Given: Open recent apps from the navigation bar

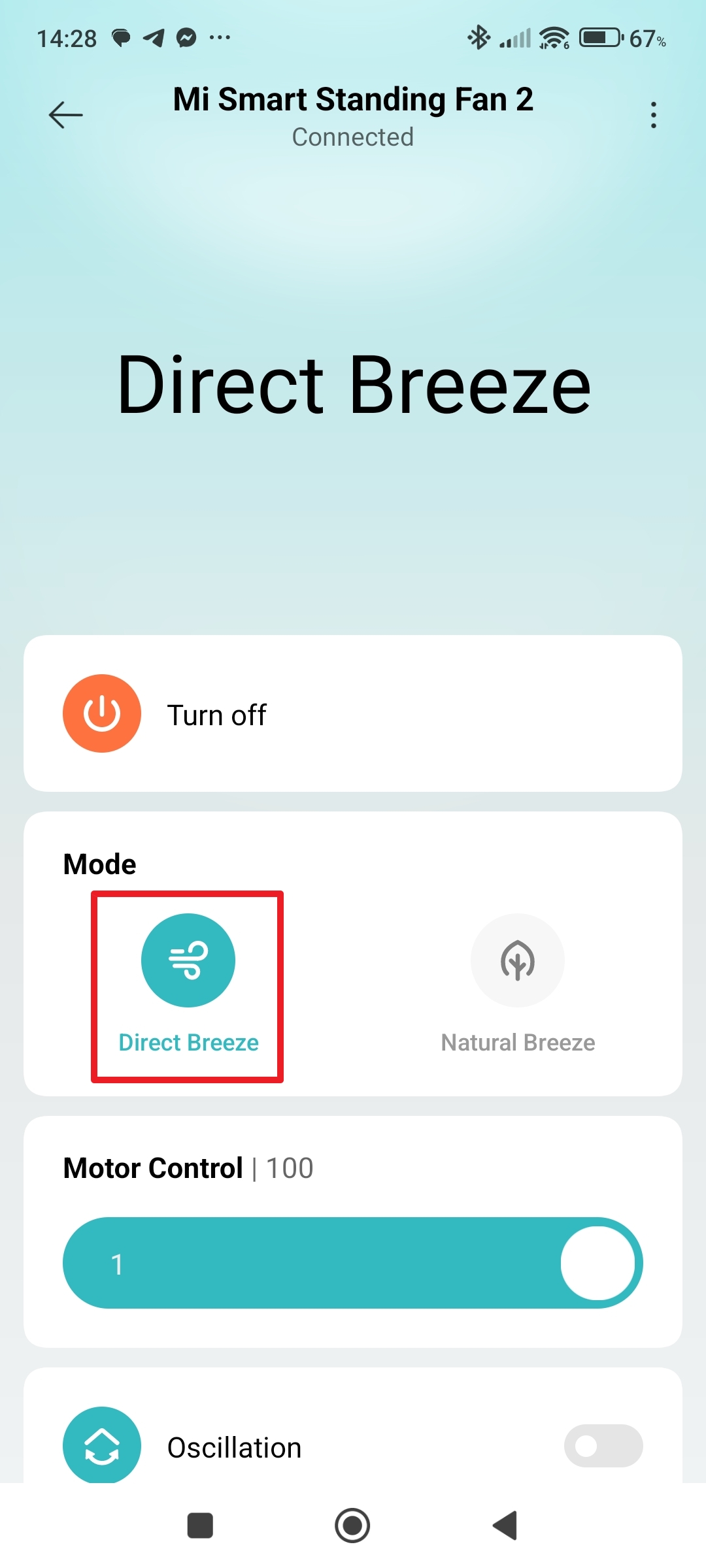Looking at the screenshot, I should [200, 1526].
